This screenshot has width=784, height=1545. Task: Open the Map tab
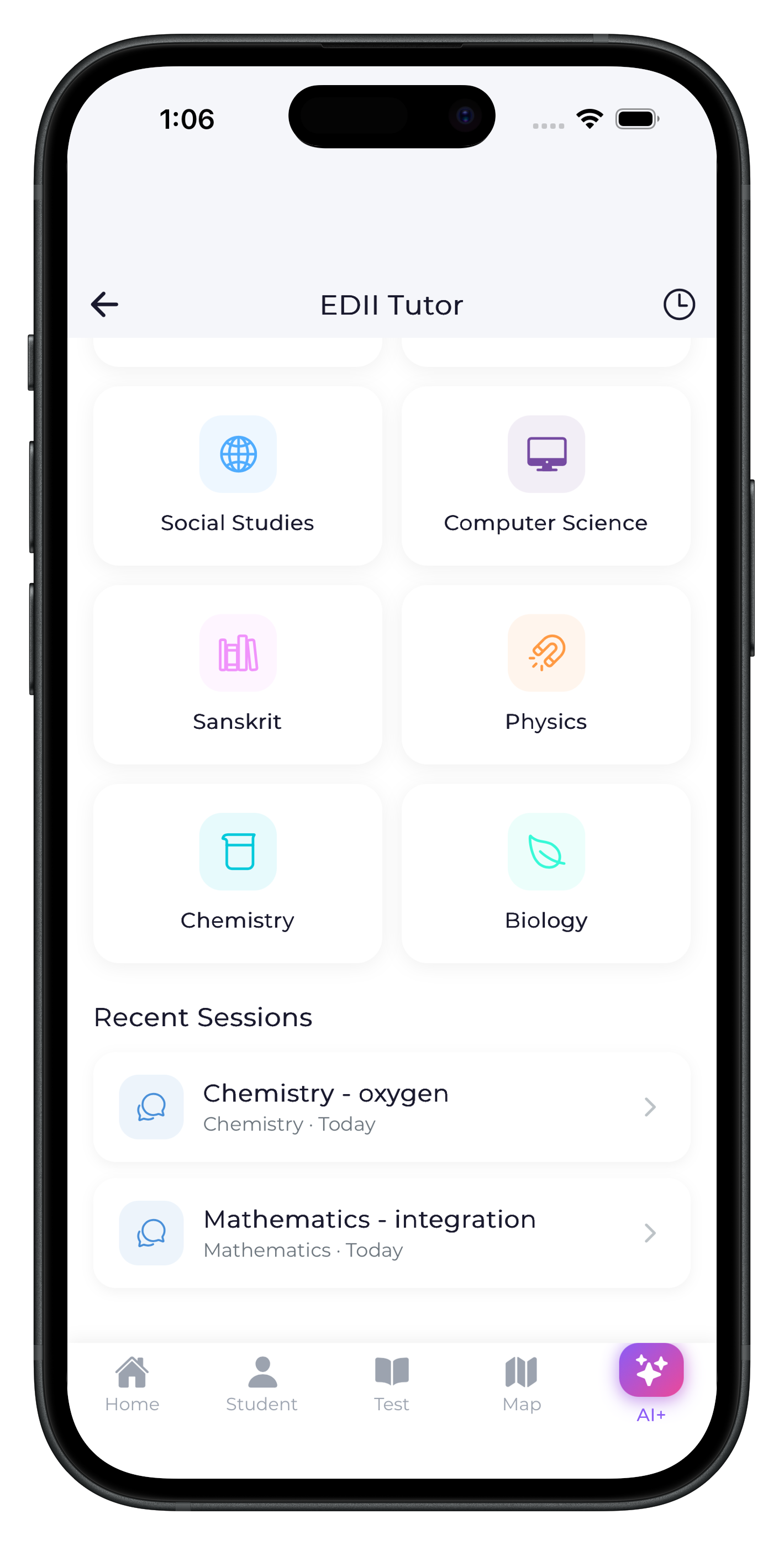click(x=521, y=1384)
